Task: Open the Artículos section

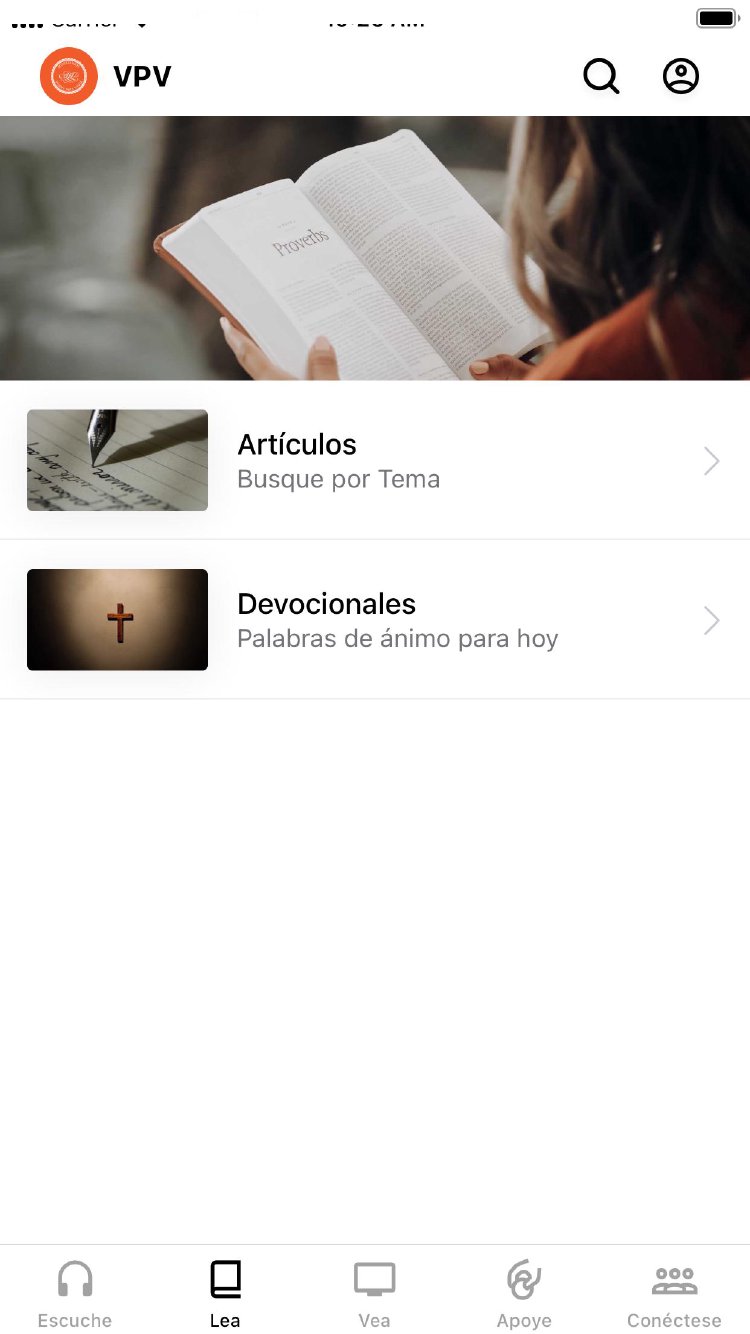Action: pyautogui.click(x=374, y=461)
